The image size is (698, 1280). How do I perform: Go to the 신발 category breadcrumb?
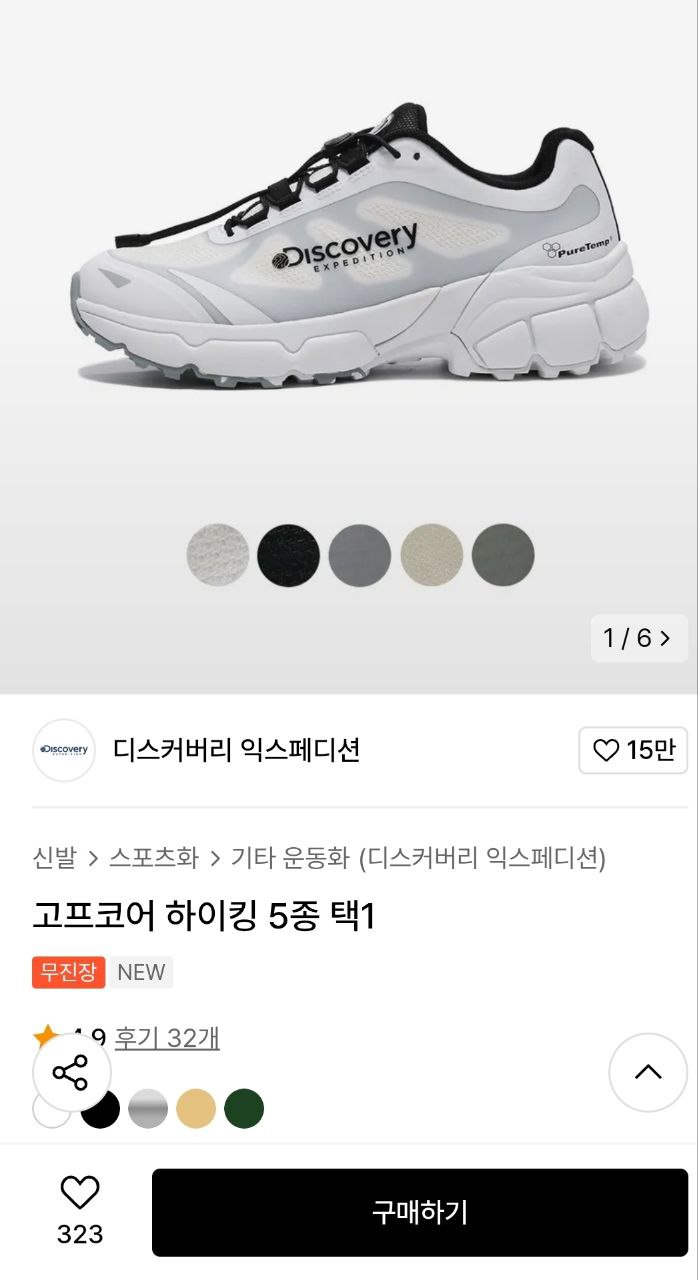pos(54,857)
